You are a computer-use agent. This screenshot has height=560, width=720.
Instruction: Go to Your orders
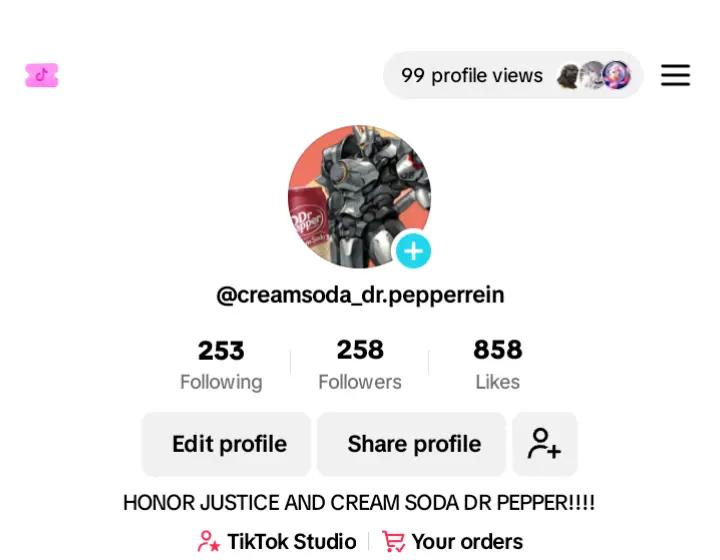453,542
